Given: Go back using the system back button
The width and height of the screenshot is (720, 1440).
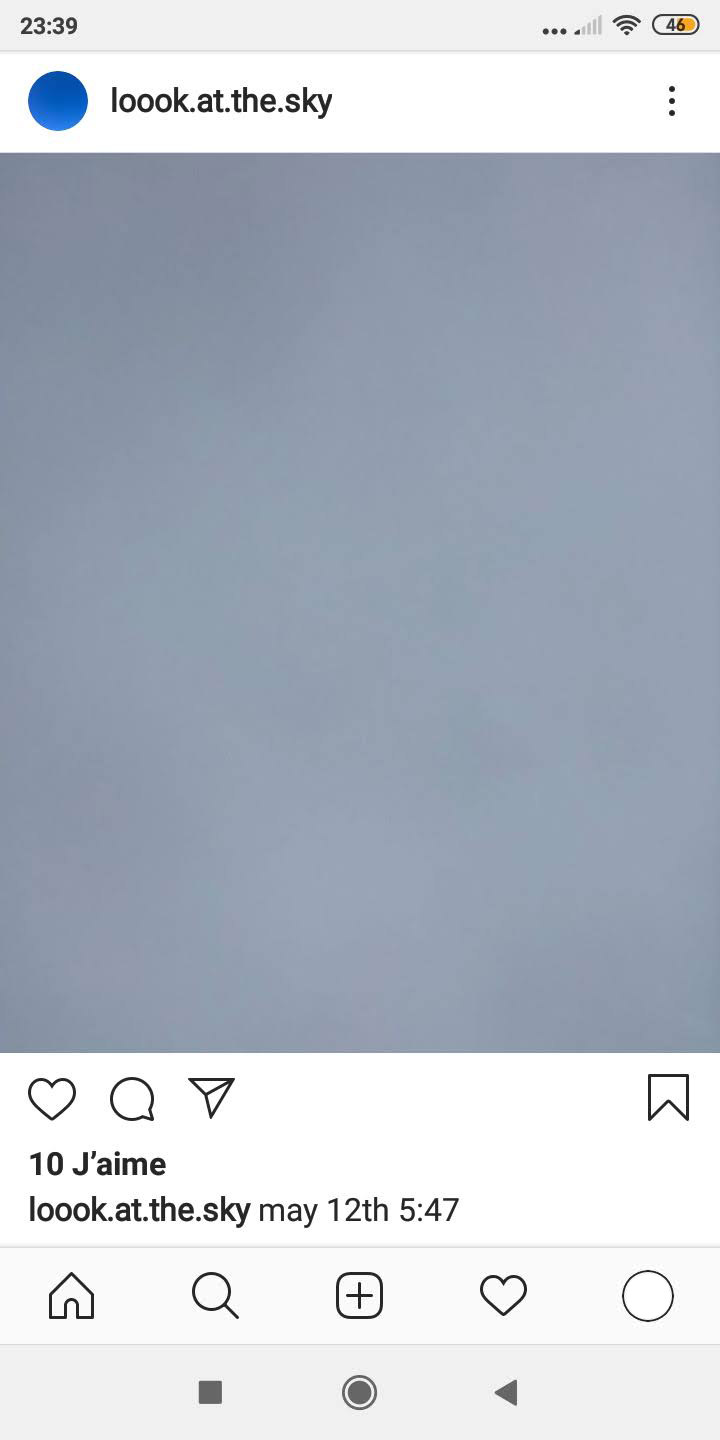Looking at the screenshot, I should tap(506, 1392).
